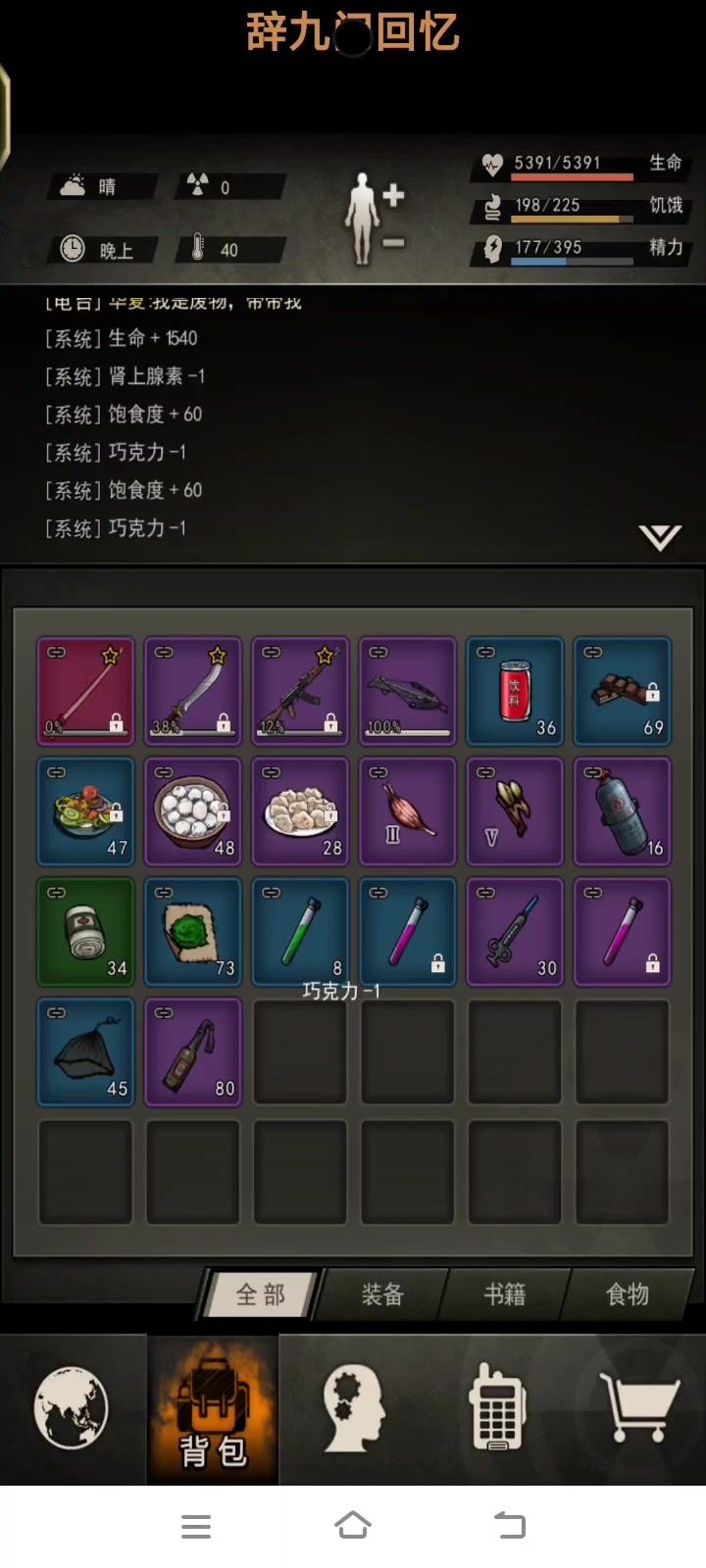Select the molotov bottle with count 80
This screenshot has height=1568, width=706.
tap(193, 1053)
